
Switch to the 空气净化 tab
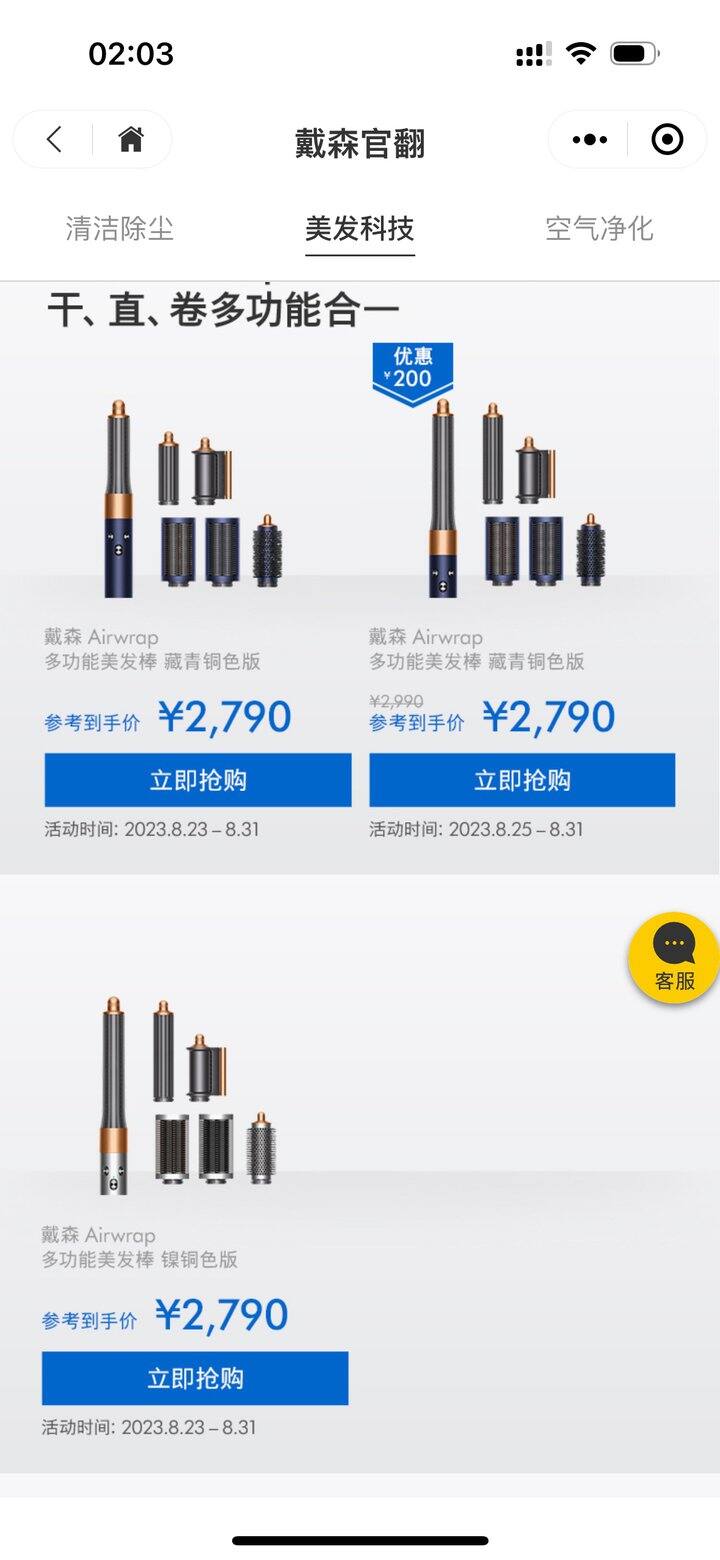coord(599,228)
